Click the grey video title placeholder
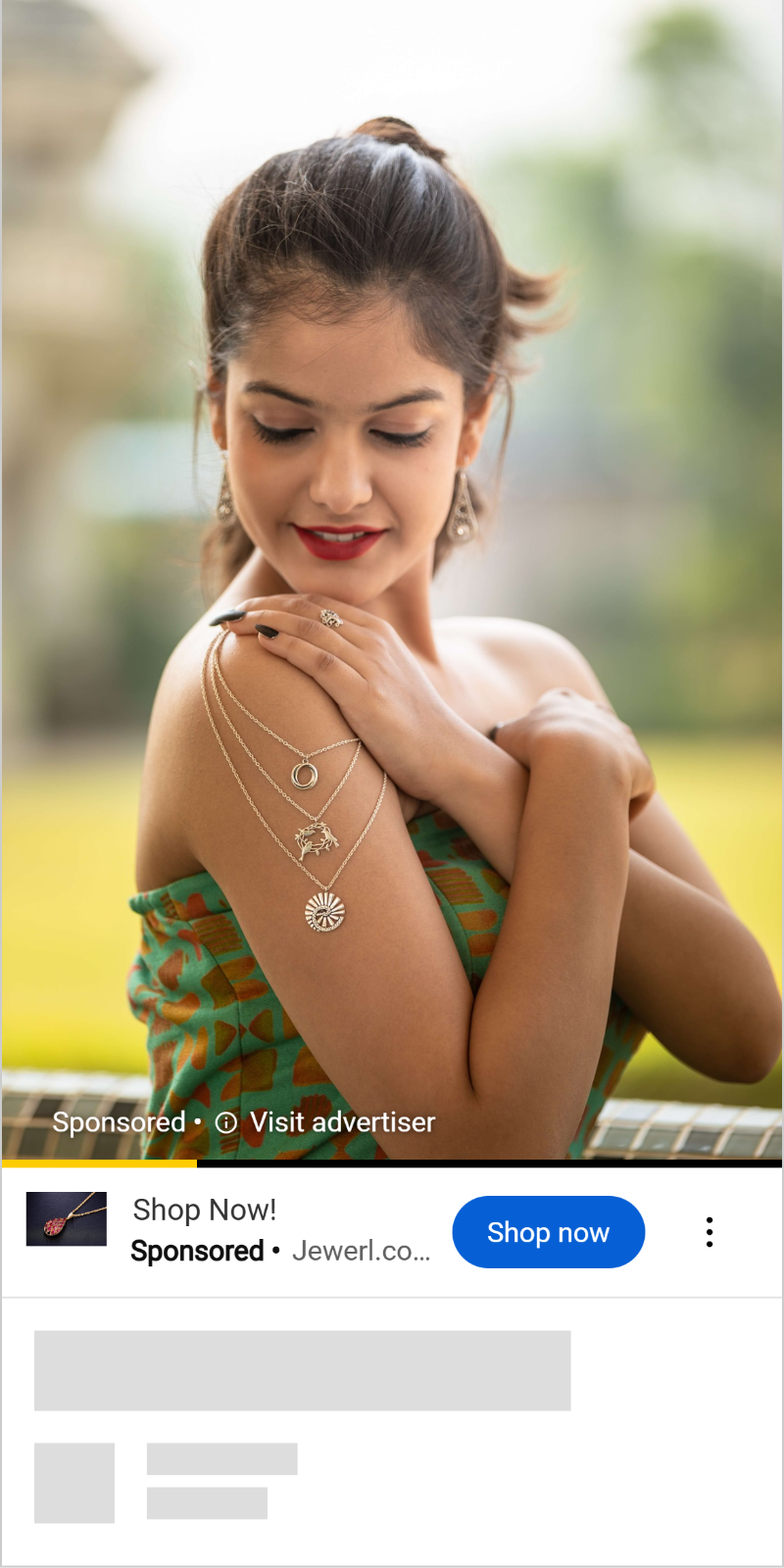 [x=302, y=1370]
